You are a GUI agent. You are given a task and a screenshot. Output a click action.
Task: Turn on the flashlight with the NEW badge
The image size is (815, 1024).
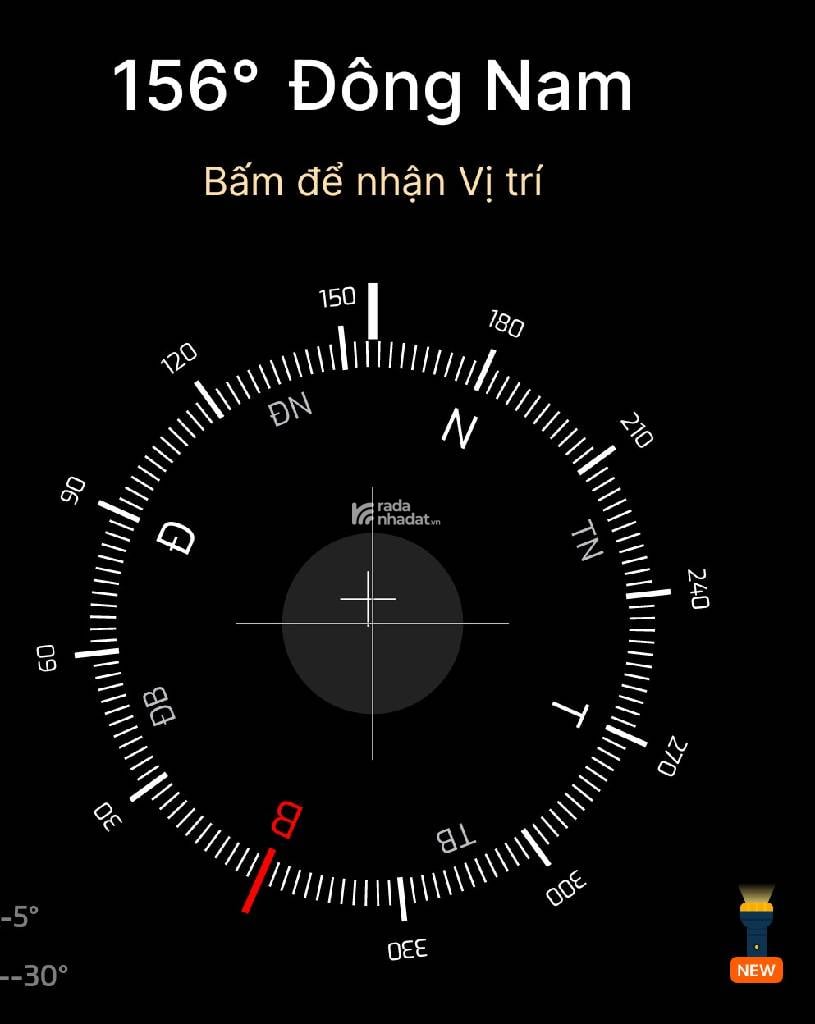756,928
